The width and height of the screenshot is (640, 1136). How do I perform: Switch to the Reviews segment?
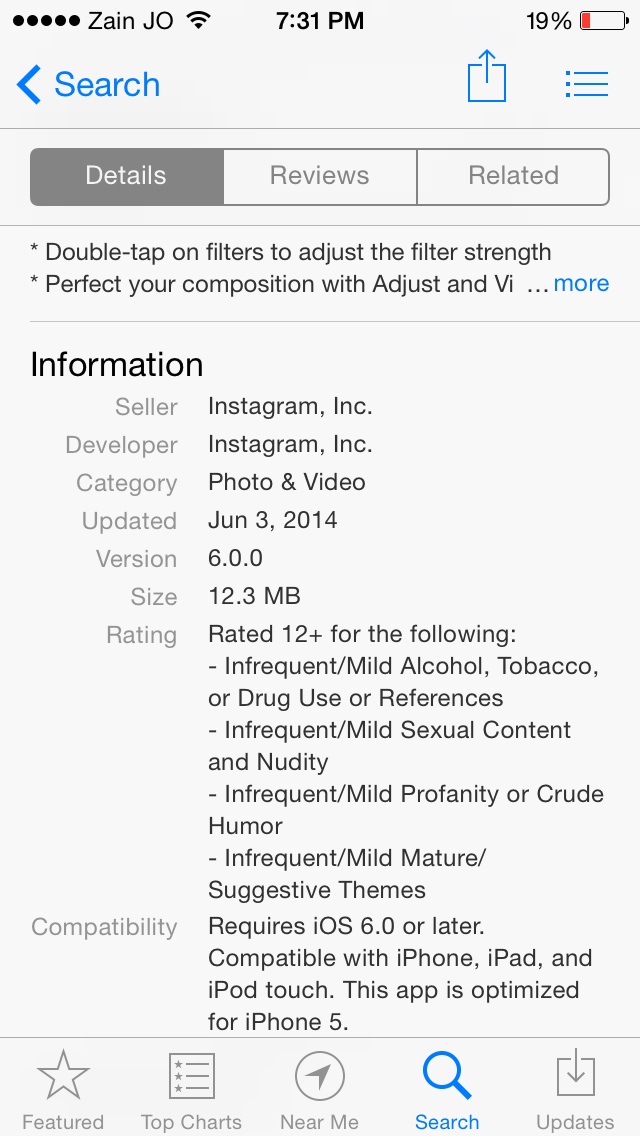tap(320, 176)
